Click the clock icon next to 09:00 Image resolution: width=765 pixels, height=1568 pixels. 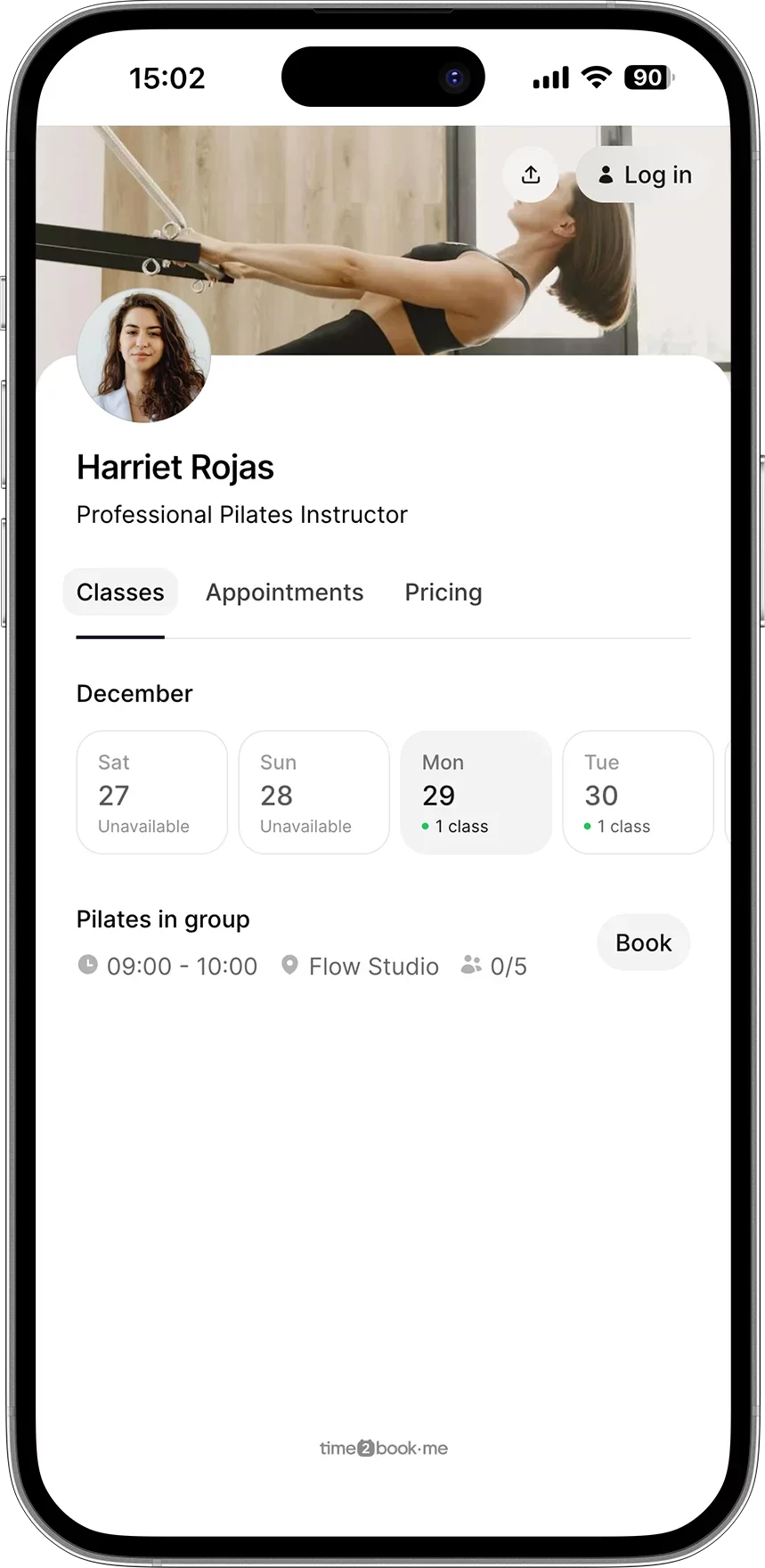(88, 965)
